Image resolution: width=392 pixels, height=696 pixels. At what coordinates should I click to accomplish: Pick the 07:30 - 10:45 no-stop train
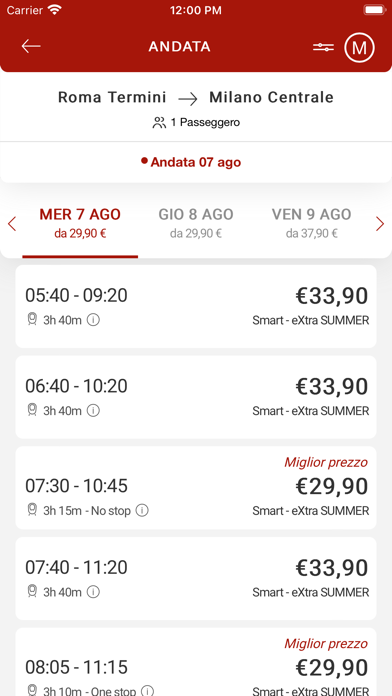[196, 487]
